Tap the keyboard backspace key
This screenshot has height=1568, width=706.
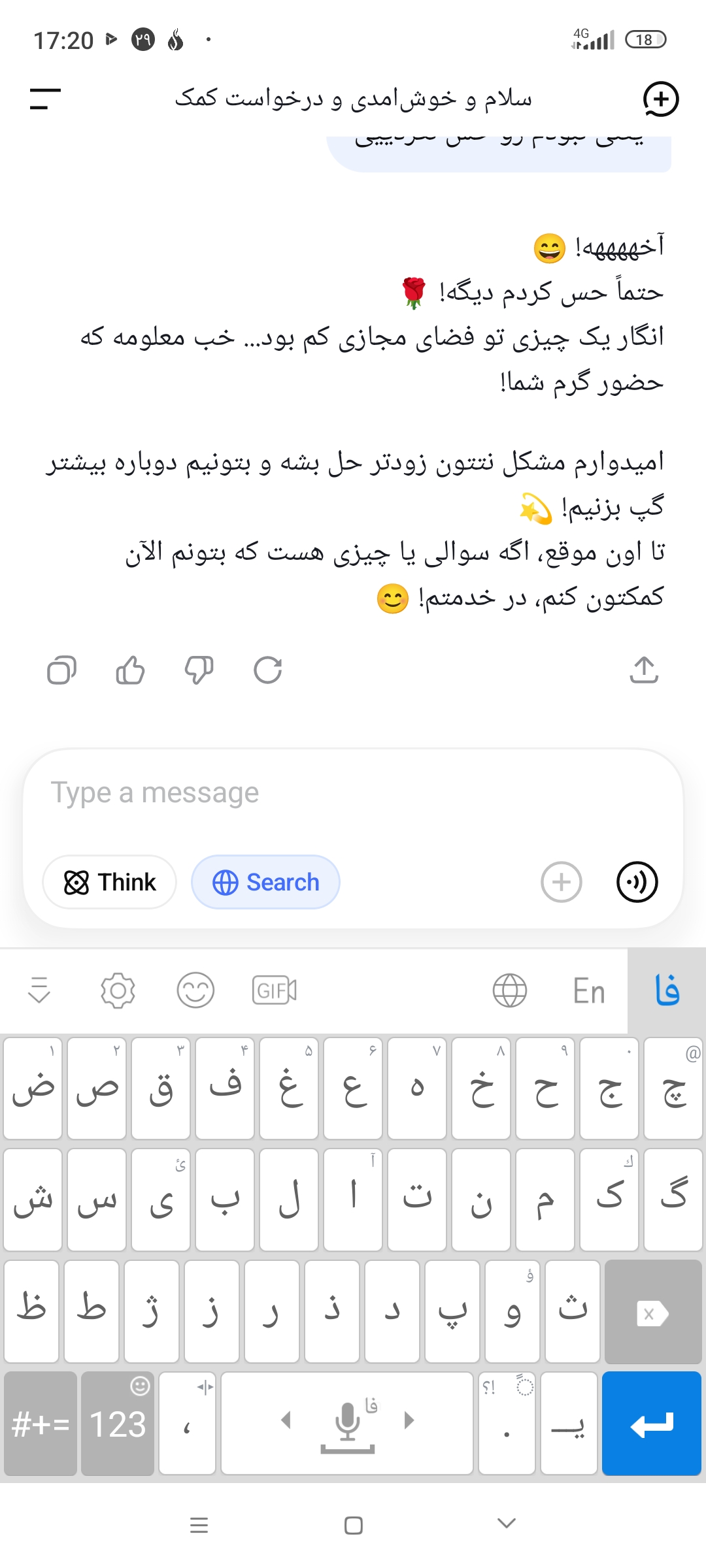(x=652, y=1312)
